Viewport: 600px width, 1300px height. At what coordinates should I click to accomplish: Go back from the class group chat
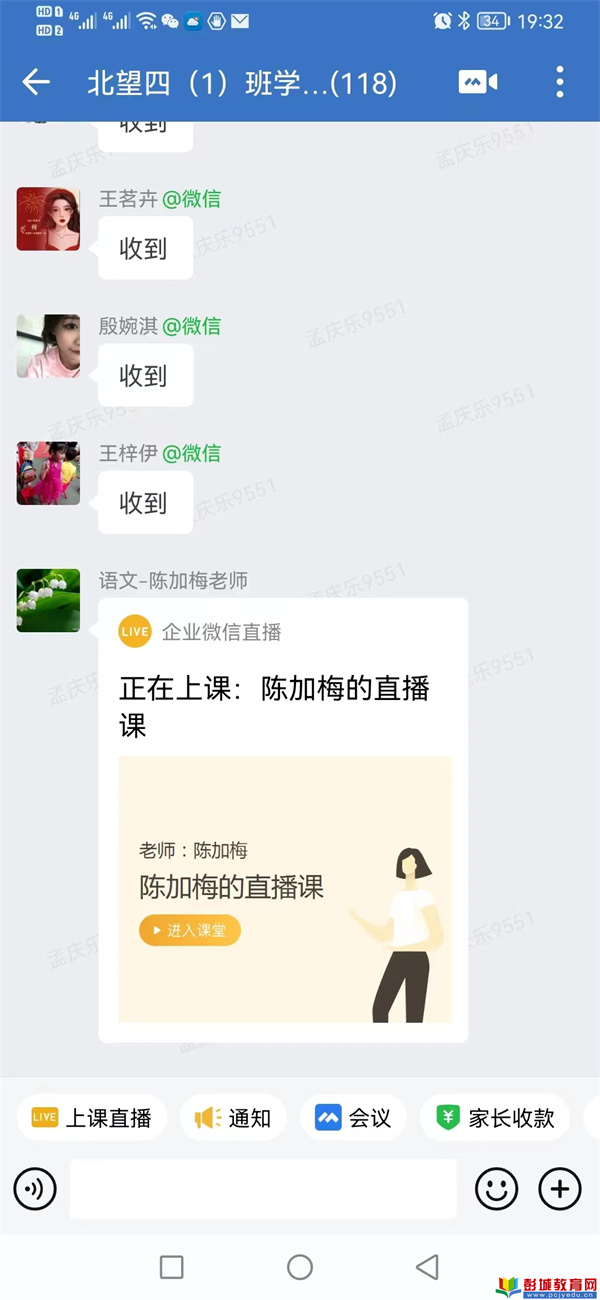pyautogui.click(x=36, y=83)
